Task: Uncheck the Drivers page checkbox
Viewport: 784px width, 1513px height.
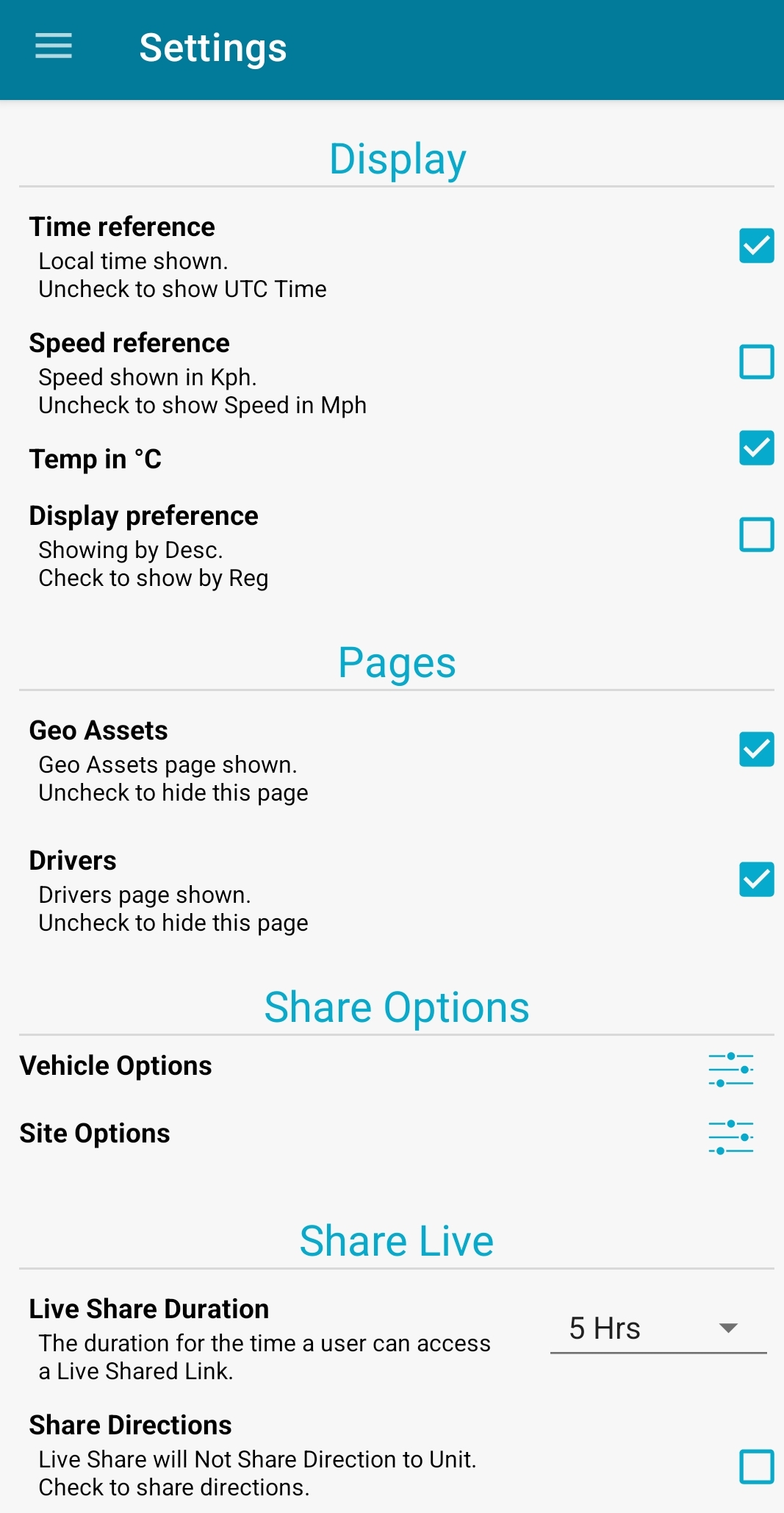Action: (x=756, y=879)
